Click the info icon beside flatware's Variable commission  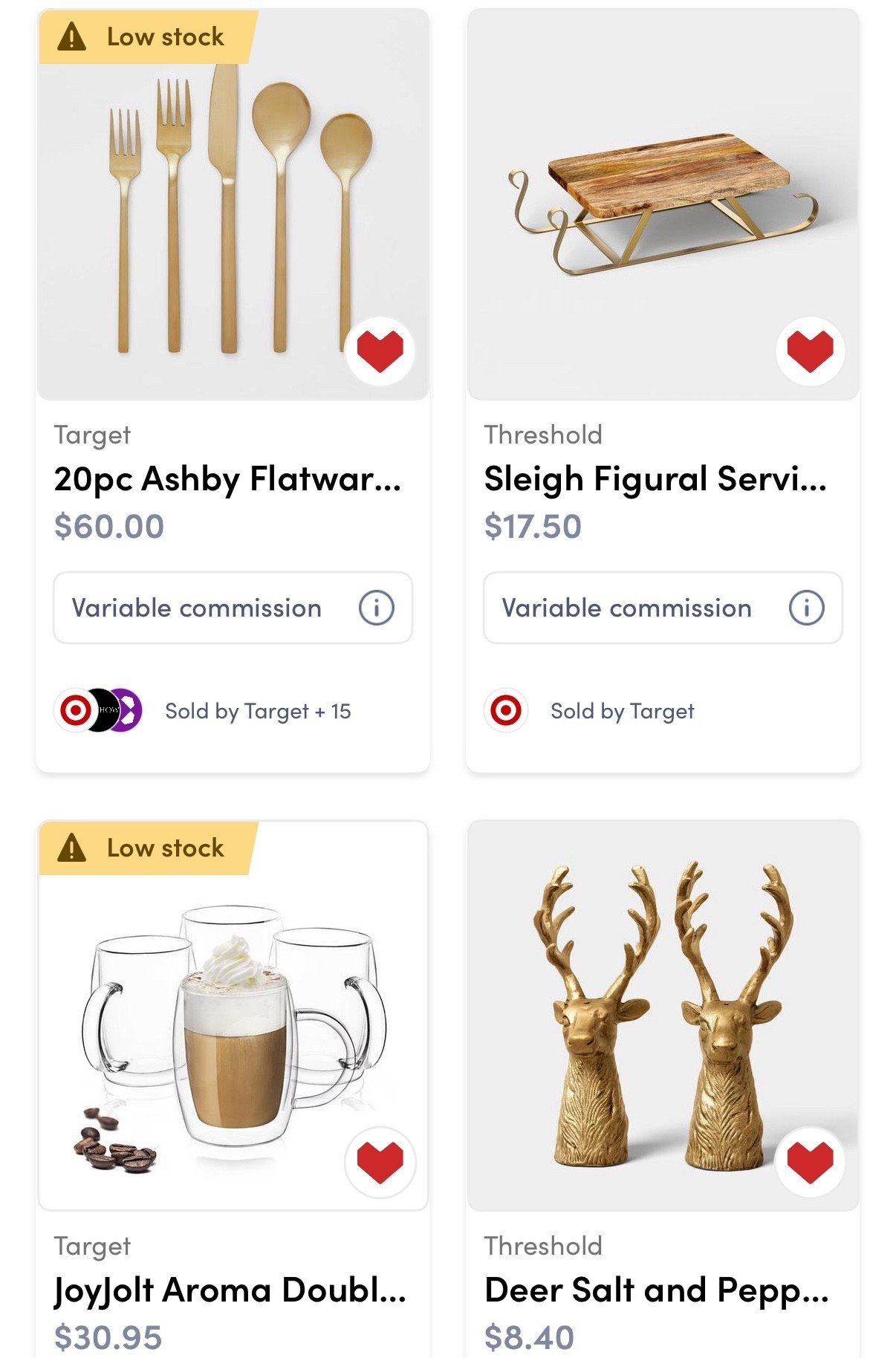click(x=378, y=608)
